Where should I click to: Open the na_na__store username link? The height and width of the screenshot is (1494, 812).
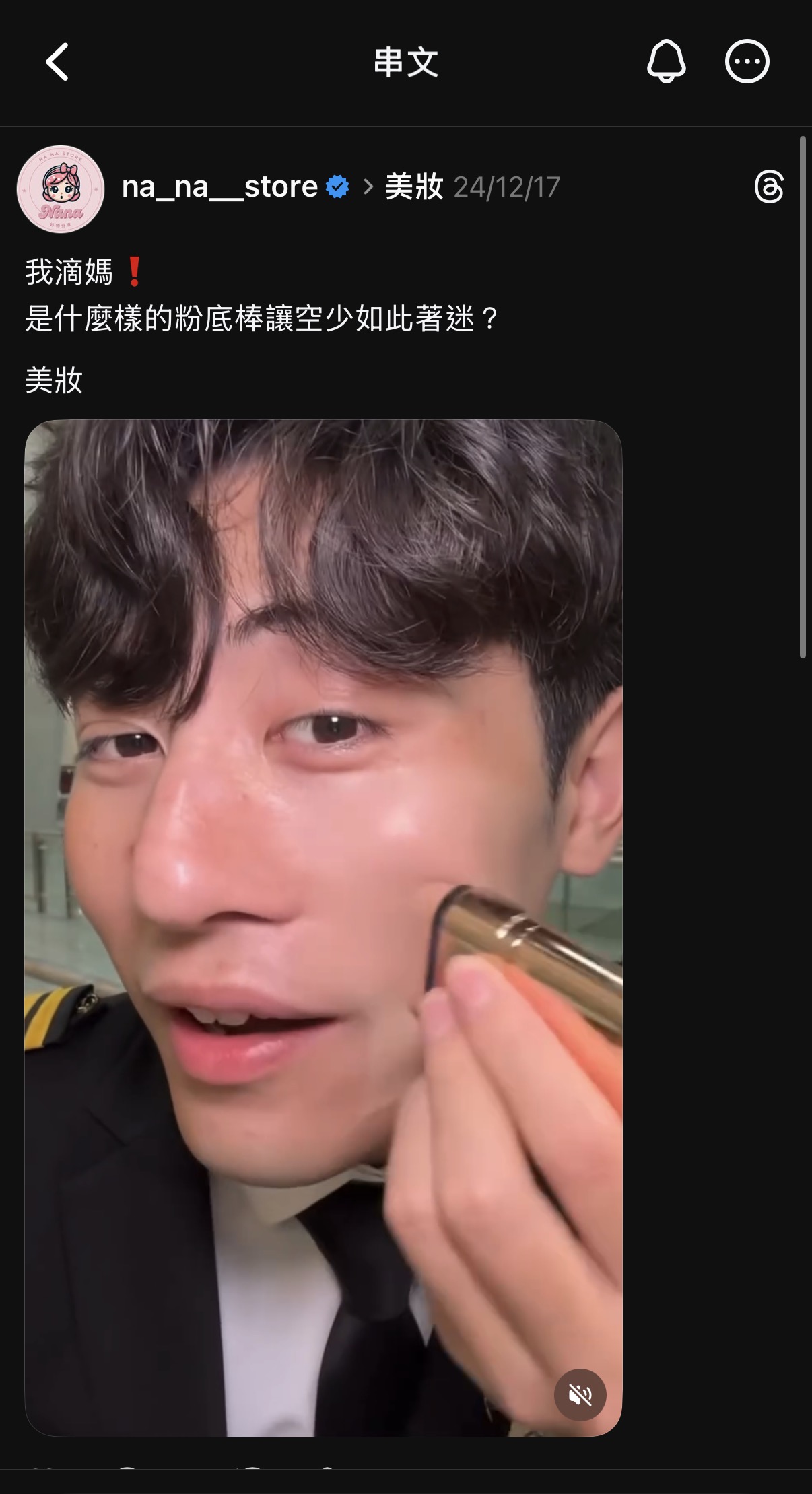click(219, 186)
